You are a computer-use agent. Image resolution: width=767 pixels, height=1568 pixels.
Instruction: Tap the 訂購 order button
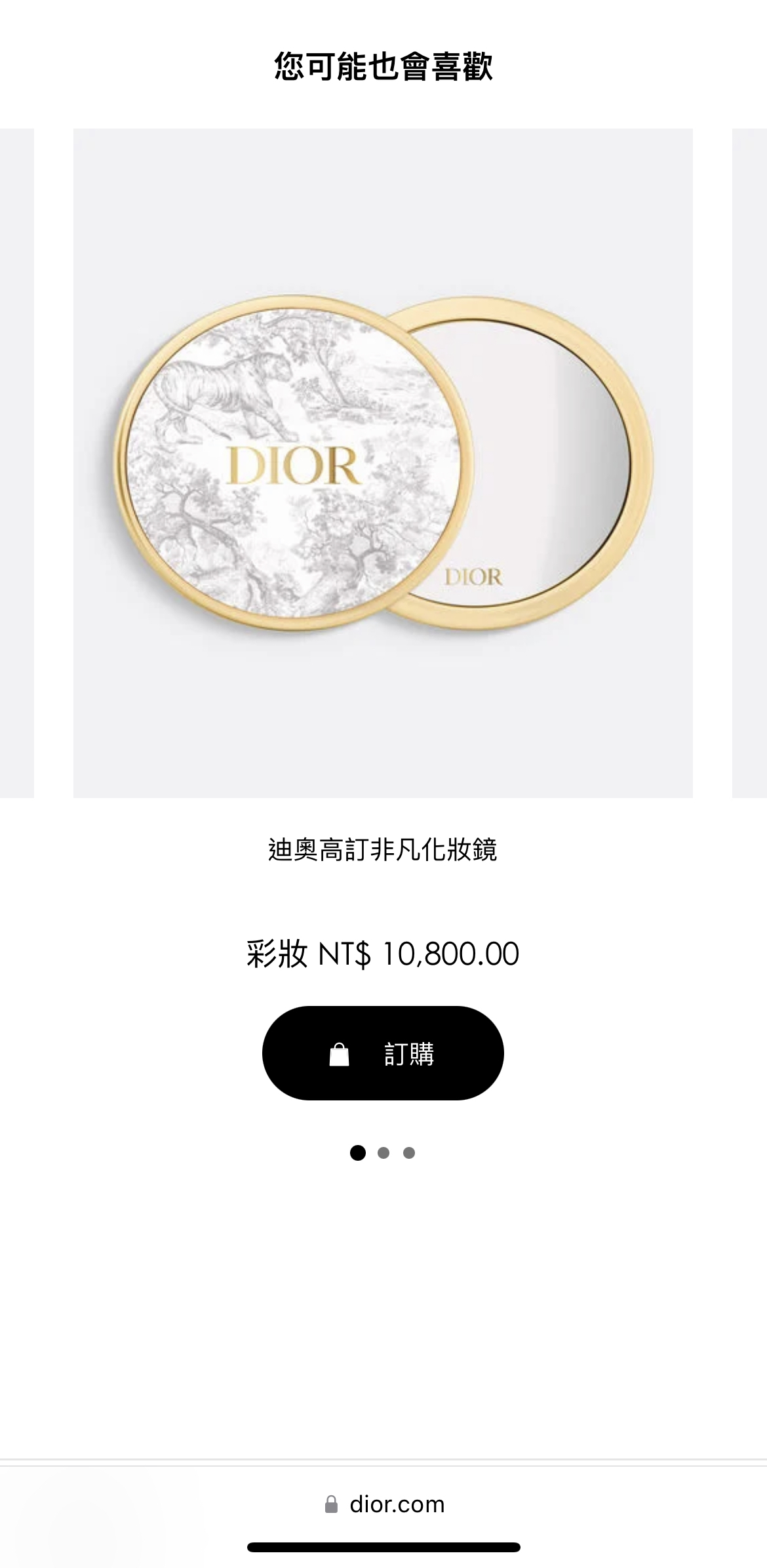(383, 1054)
